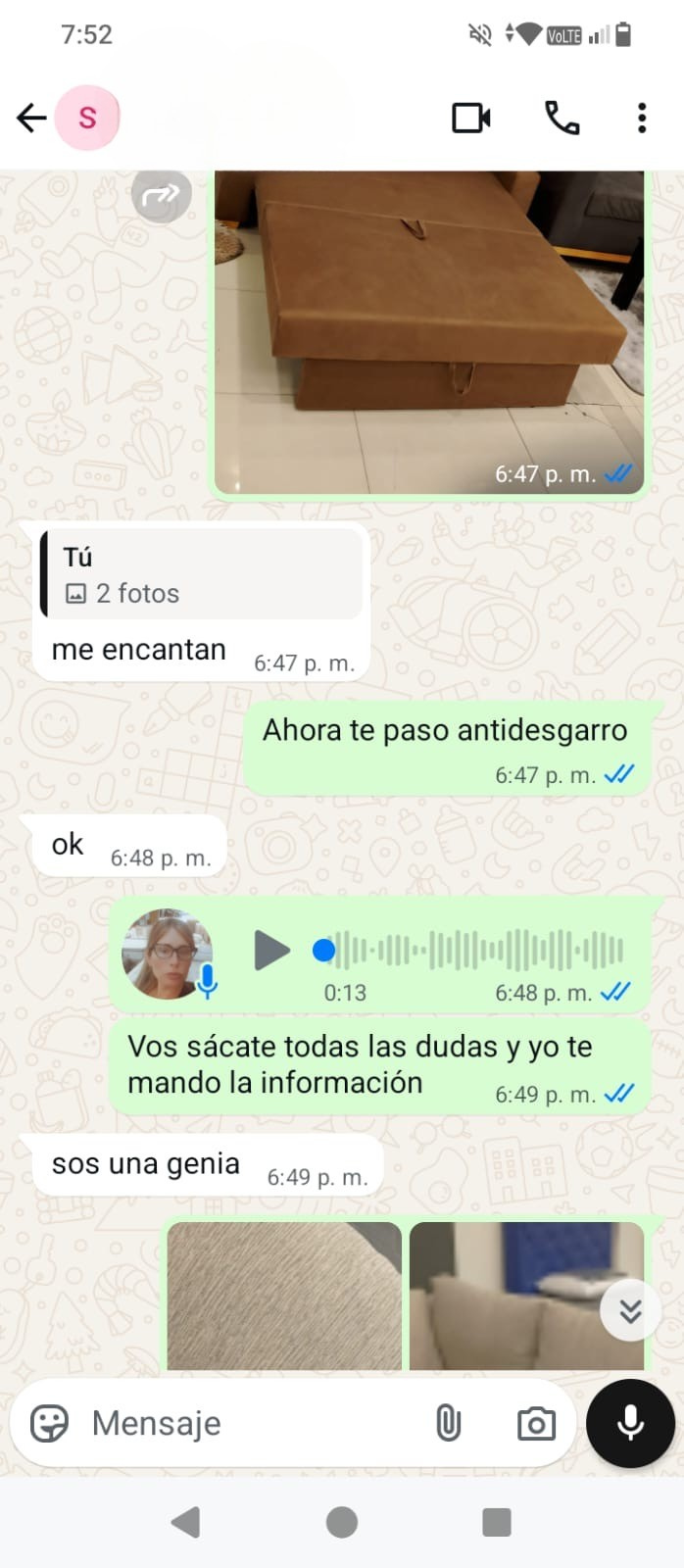Open the recent apps view

[x=497, y=1522]
